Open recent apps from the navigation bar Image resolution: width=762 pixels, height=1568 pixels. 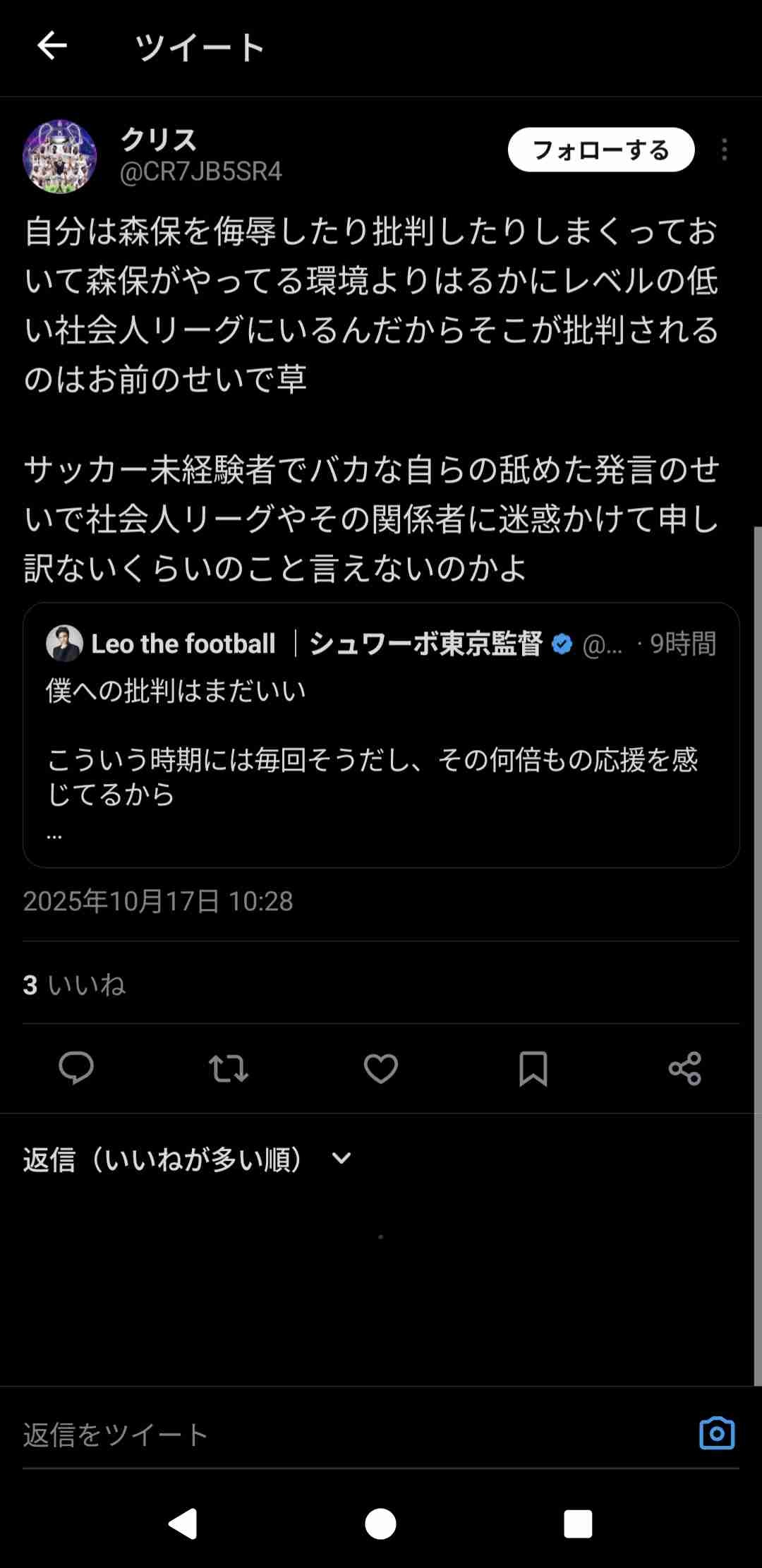click(x=578, y=1524)
